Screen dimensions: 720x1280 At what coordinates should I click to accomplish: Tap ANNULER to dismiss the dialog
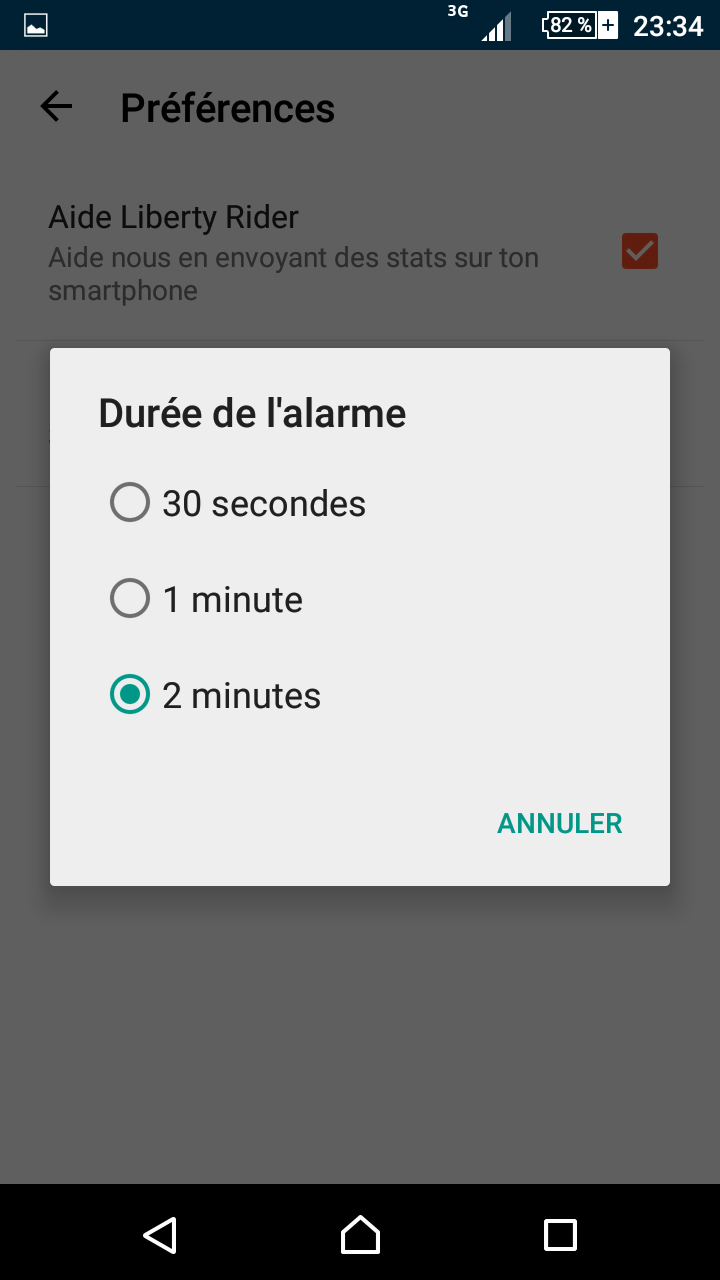coord(559,823)
